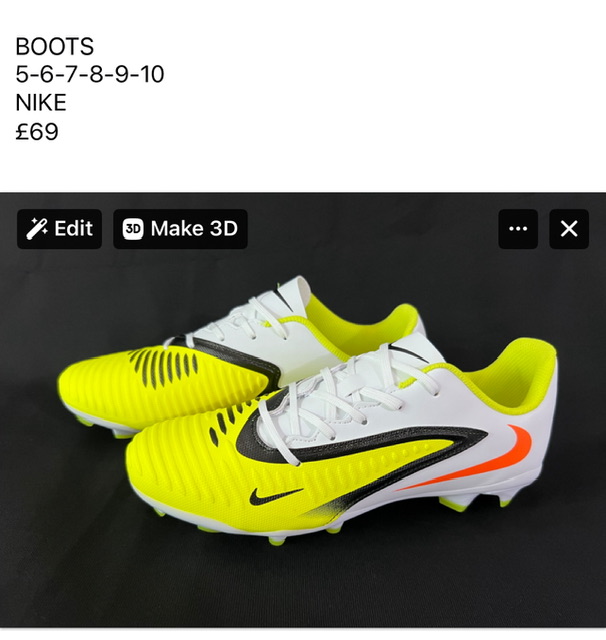Open the three-dot more options menu
The image size is (606, 640).
(x=518, y=229)
